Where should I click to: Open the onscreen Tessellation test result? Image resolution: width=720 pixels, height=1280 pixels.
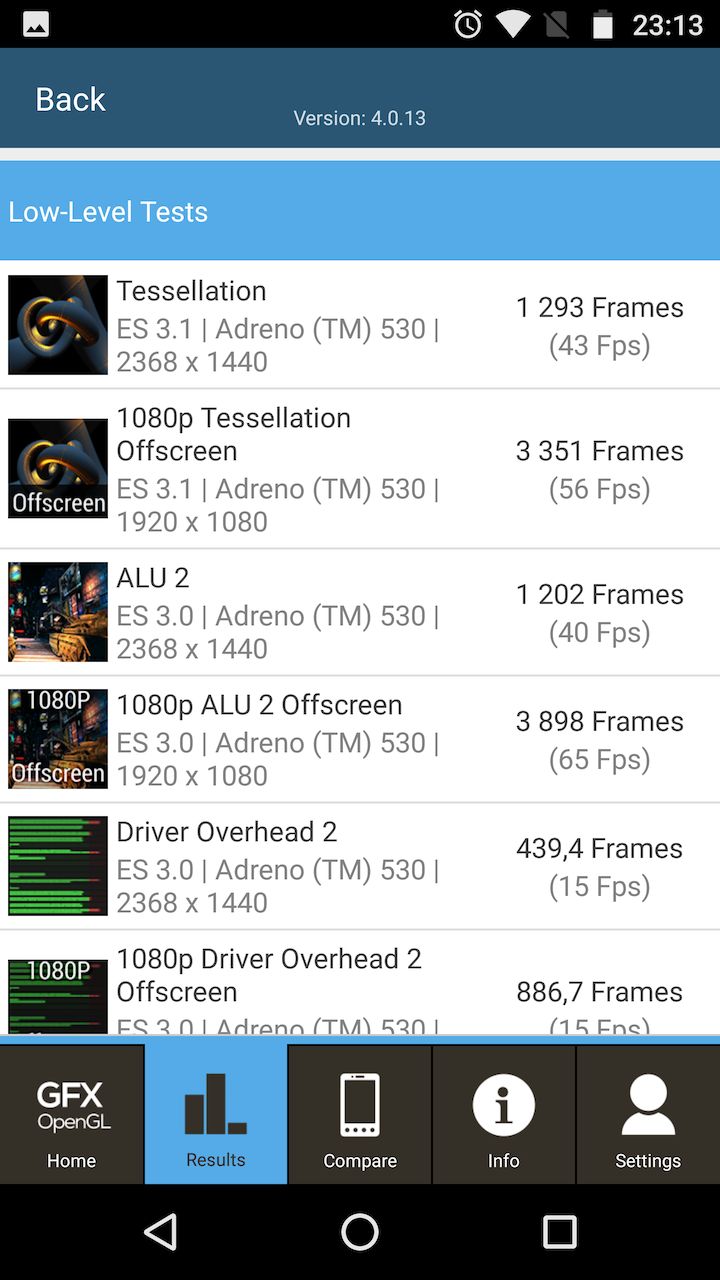point(360,325)
